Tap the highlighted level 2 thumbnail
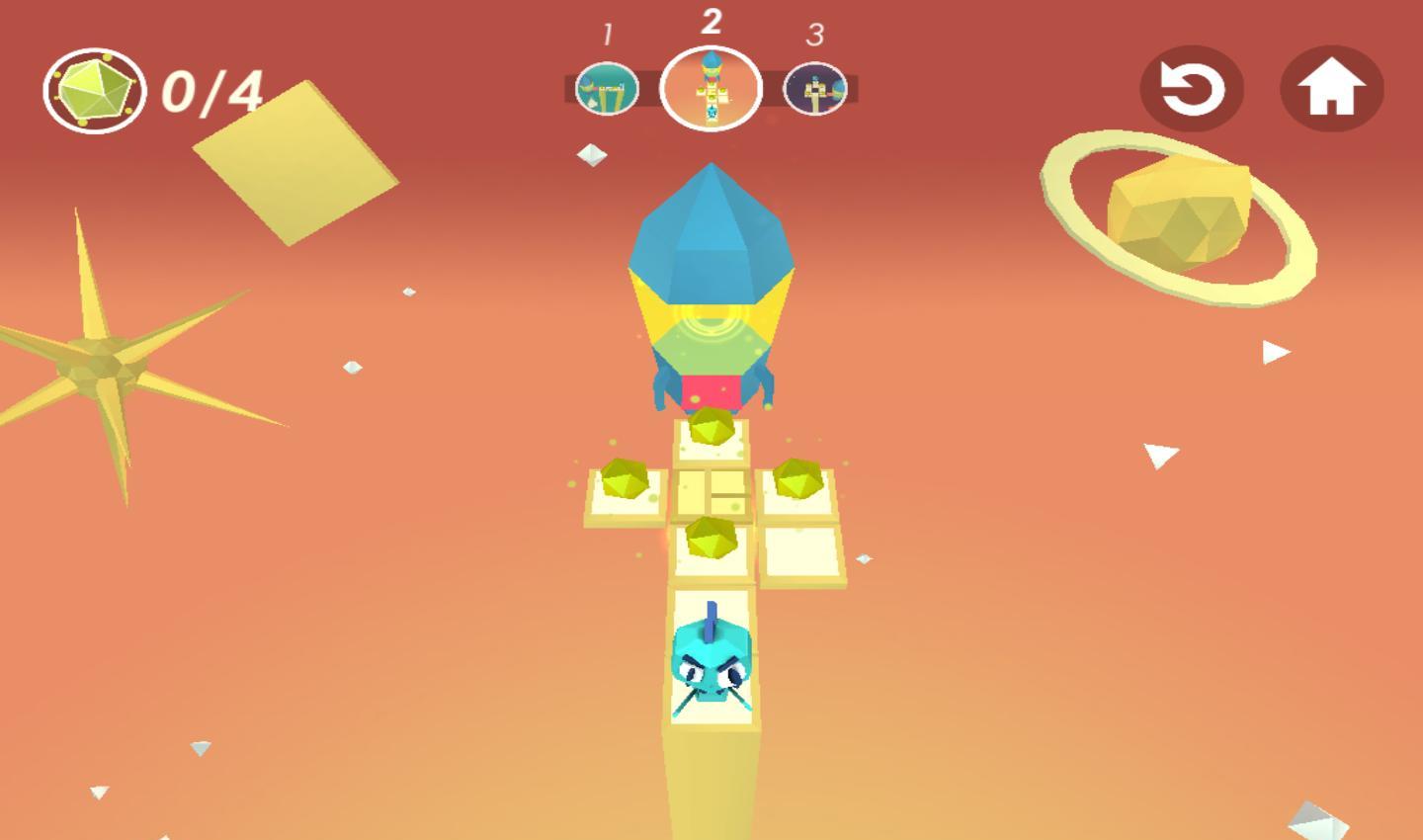Viewport: 1423px width, 840px height. tap(711, 89)
